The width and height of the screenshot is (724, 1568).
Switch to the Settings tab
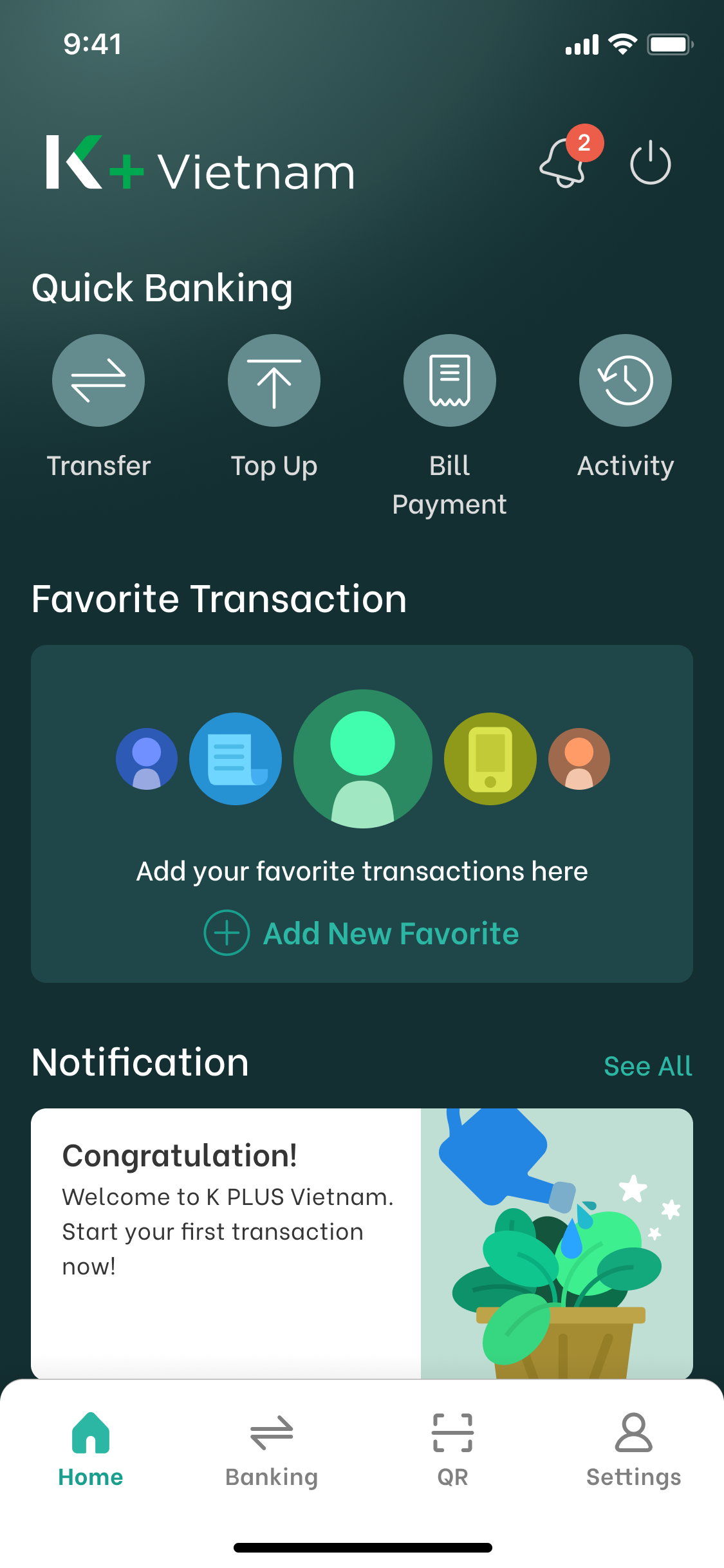tap(633, 1450)
